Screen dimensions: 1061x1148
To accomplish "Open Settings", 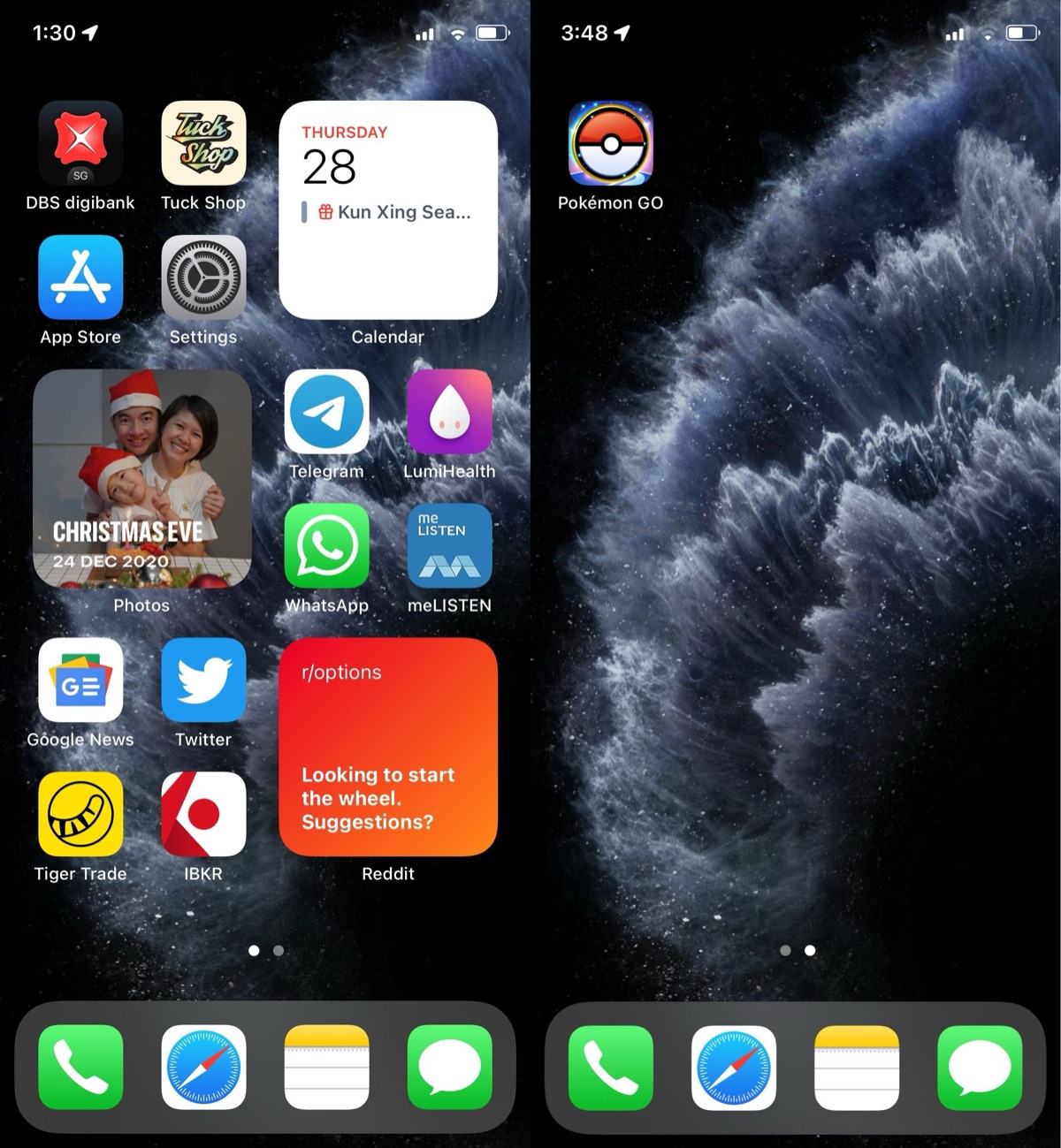I will coord(203,277).
